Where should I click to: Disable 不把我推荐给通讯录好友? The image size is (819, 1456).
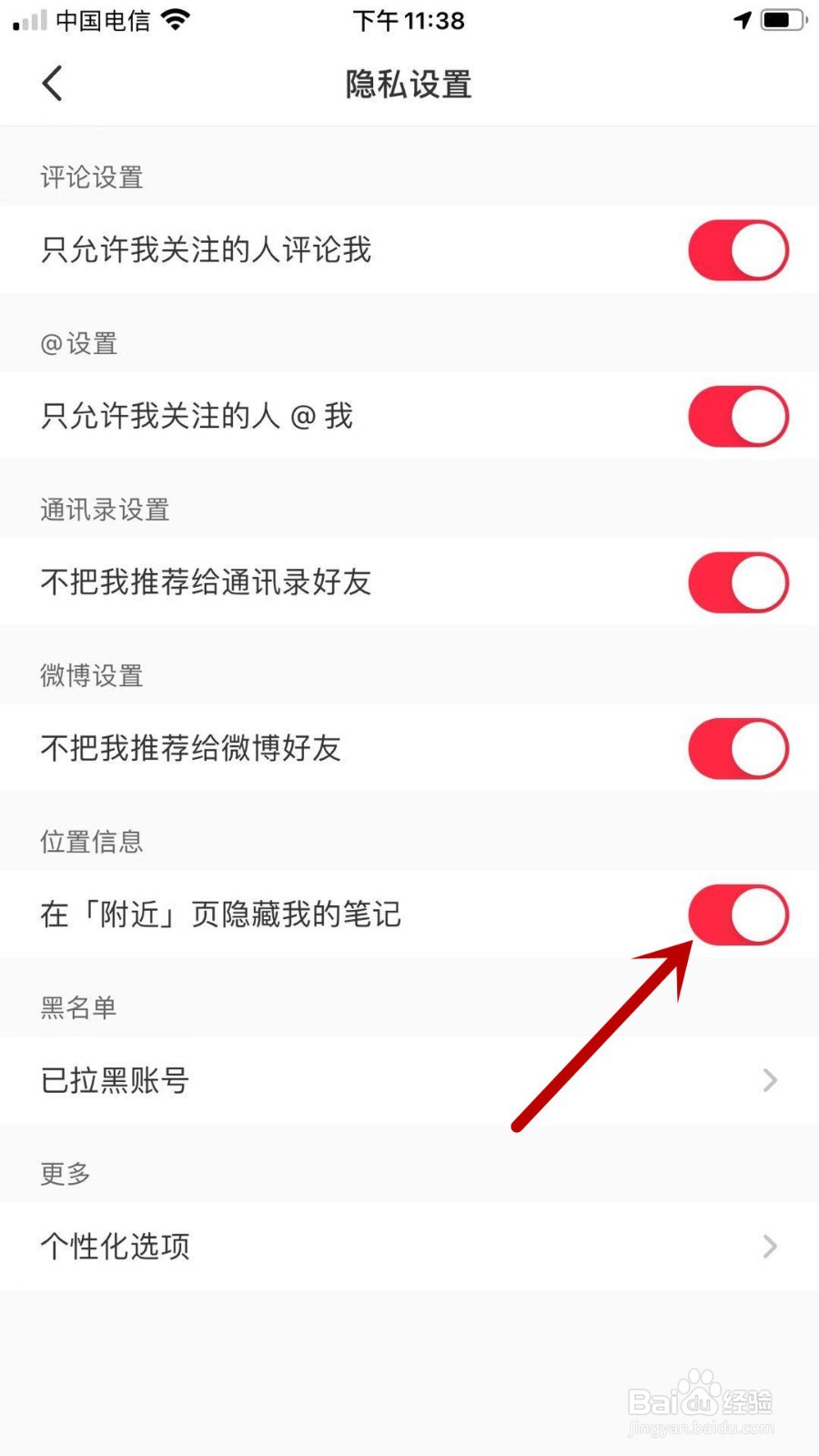[737, 582]
